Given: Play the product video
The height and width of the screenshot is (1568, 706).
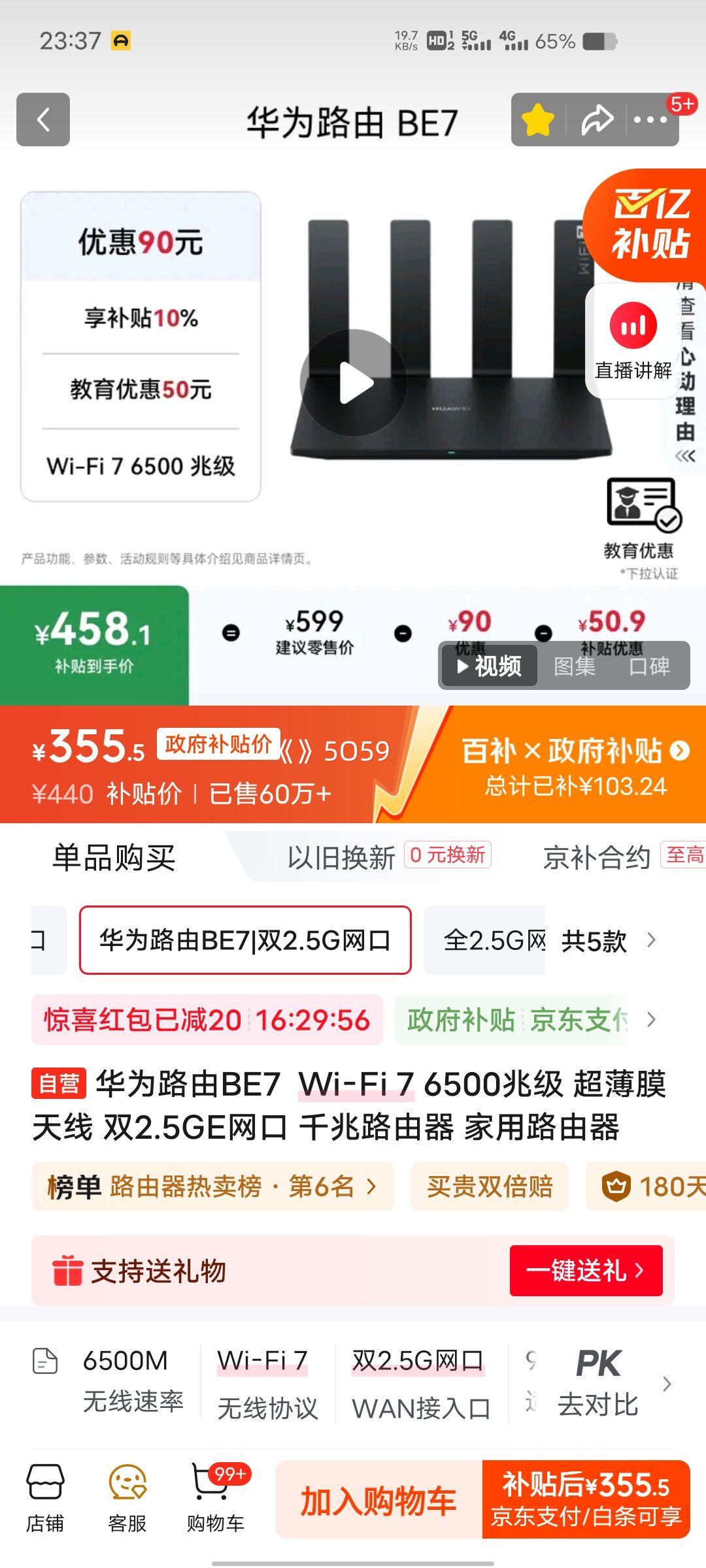Looking at the screenshot, I should tap(353, 382).
